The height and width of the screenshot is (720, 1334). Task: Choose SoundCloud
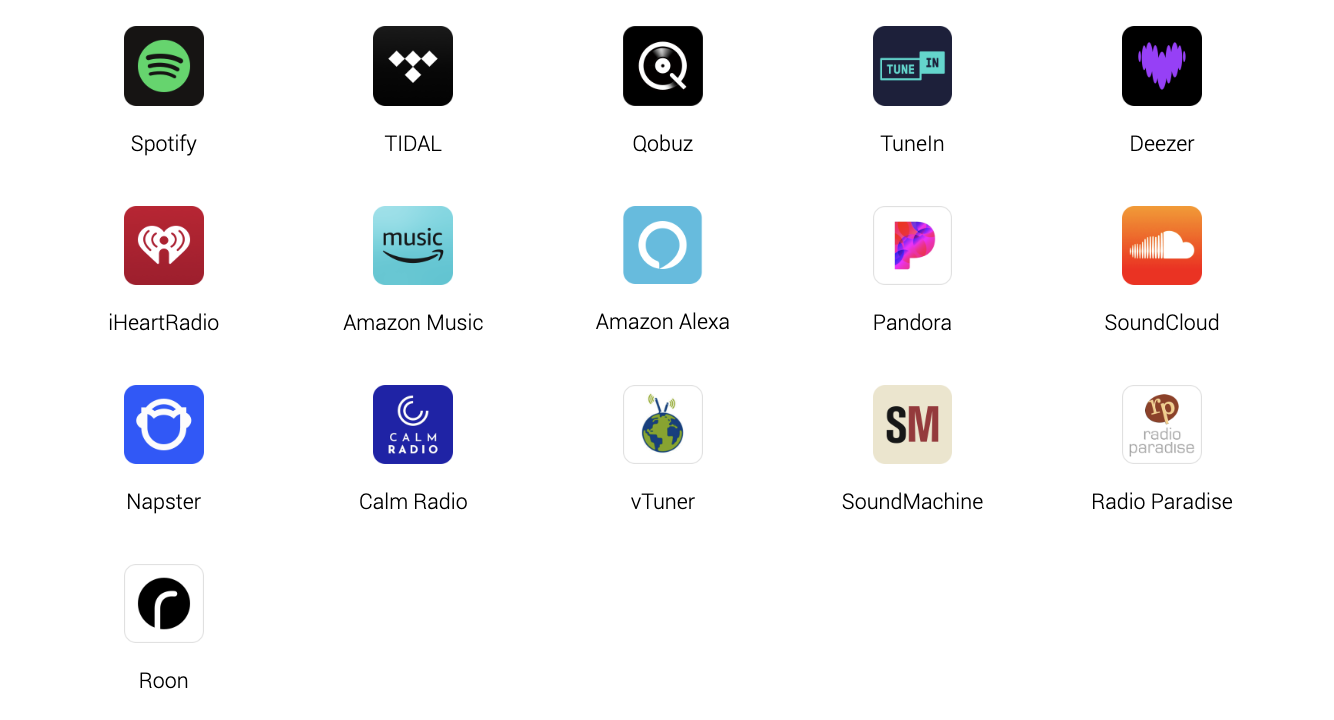tap(1161, 245)
